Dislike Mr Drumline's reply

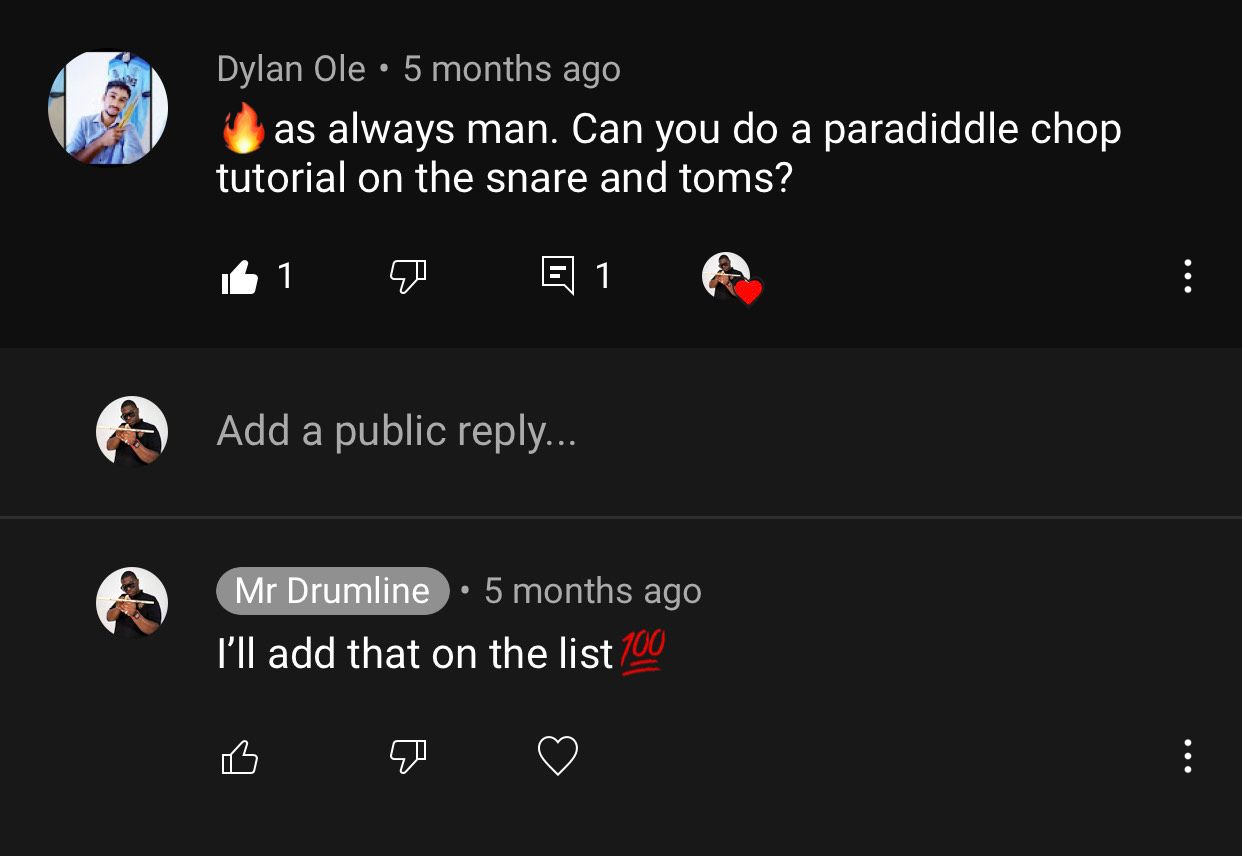pyautogui.click(x=407, y=756)
